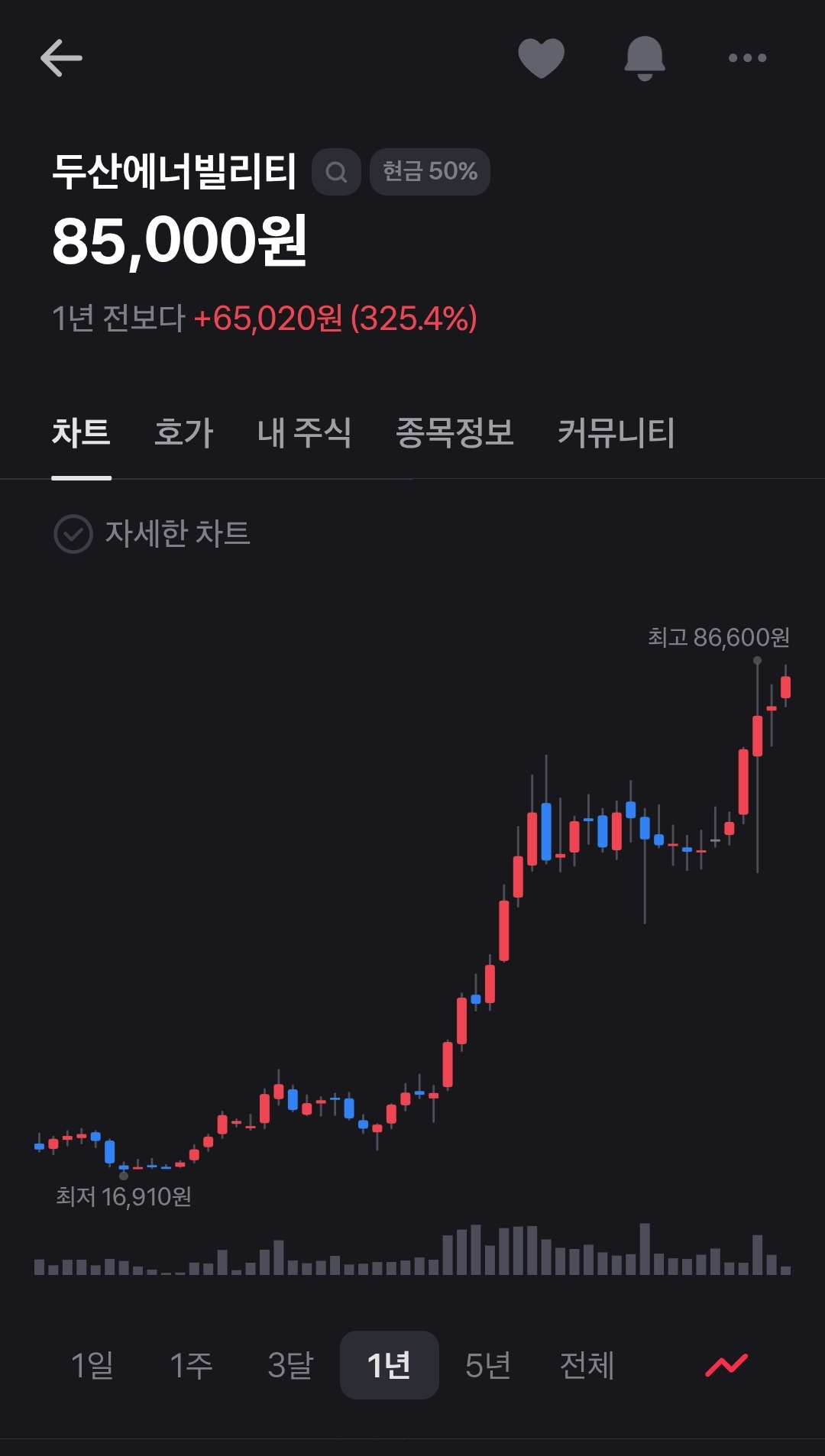View the 종목정보 tab
The image size is (825, 1456).
[x=455, y=432]
